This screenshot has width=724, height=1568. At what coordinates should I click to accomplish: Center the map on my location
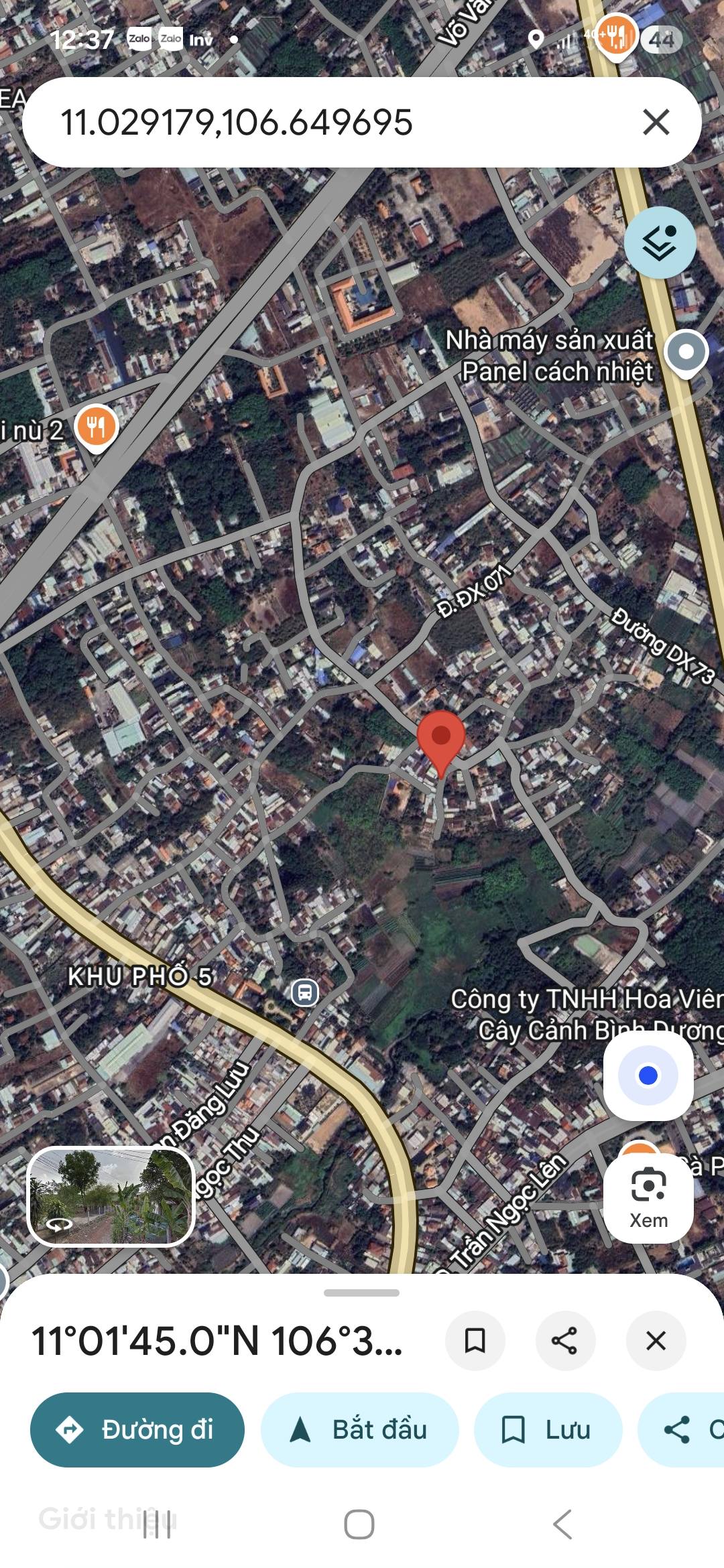tap(648, 1075)
